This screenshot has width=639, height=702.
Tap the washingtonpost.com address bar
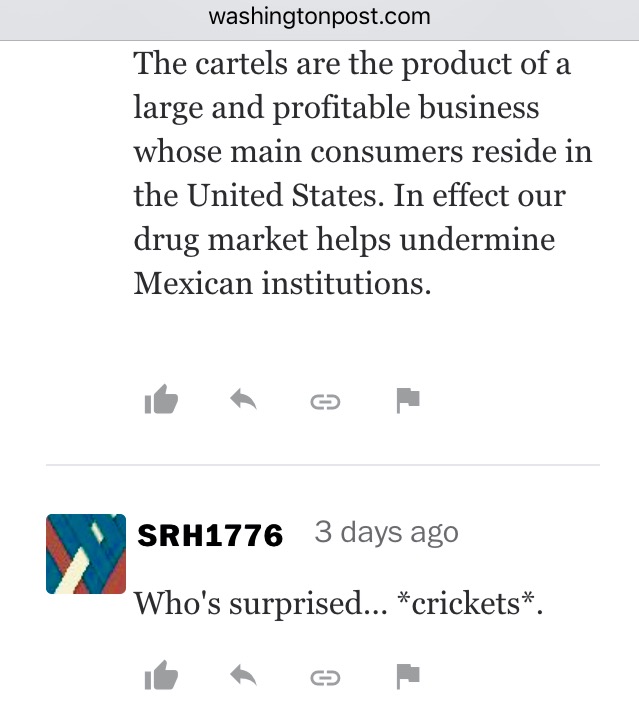[x=320, y=17]
